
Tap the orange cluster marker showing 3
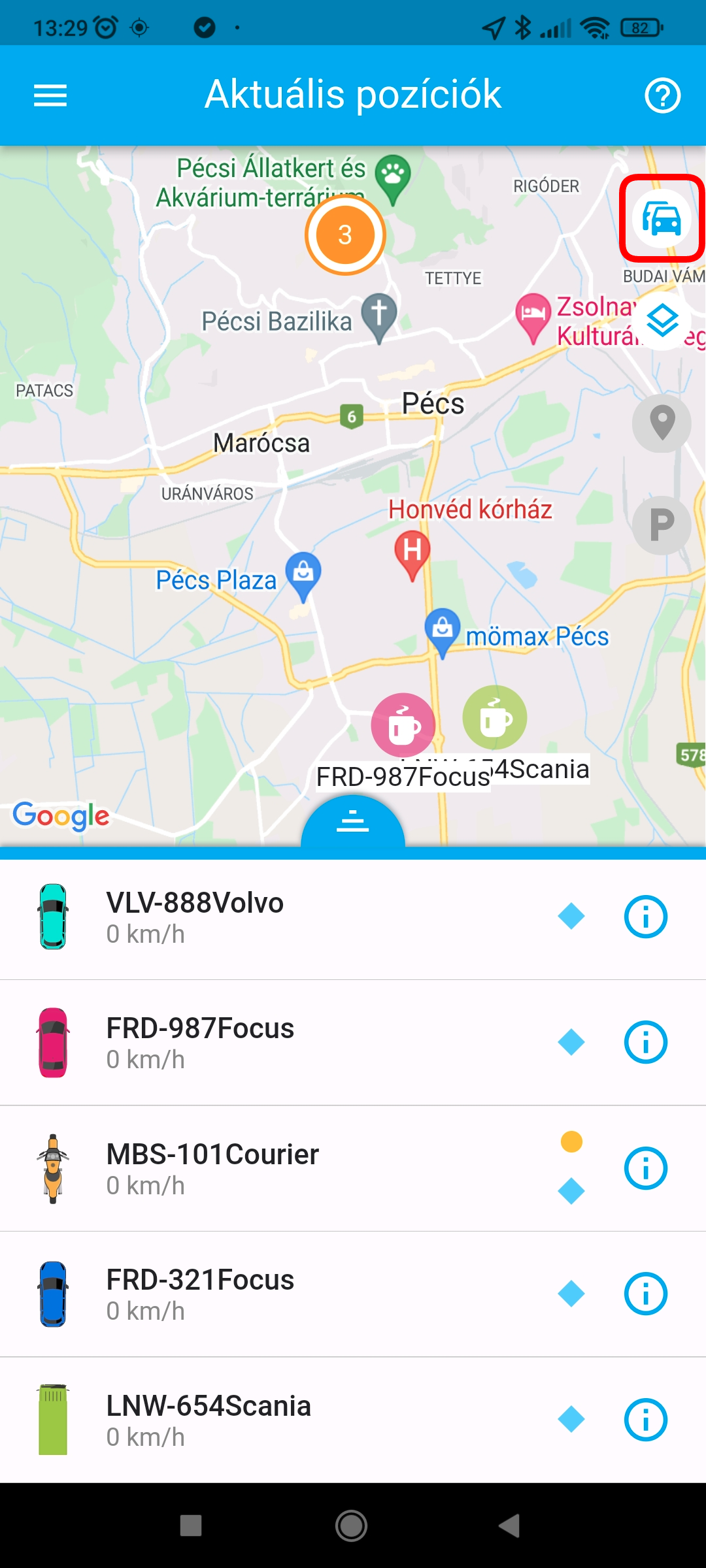[x=345, y=235]
